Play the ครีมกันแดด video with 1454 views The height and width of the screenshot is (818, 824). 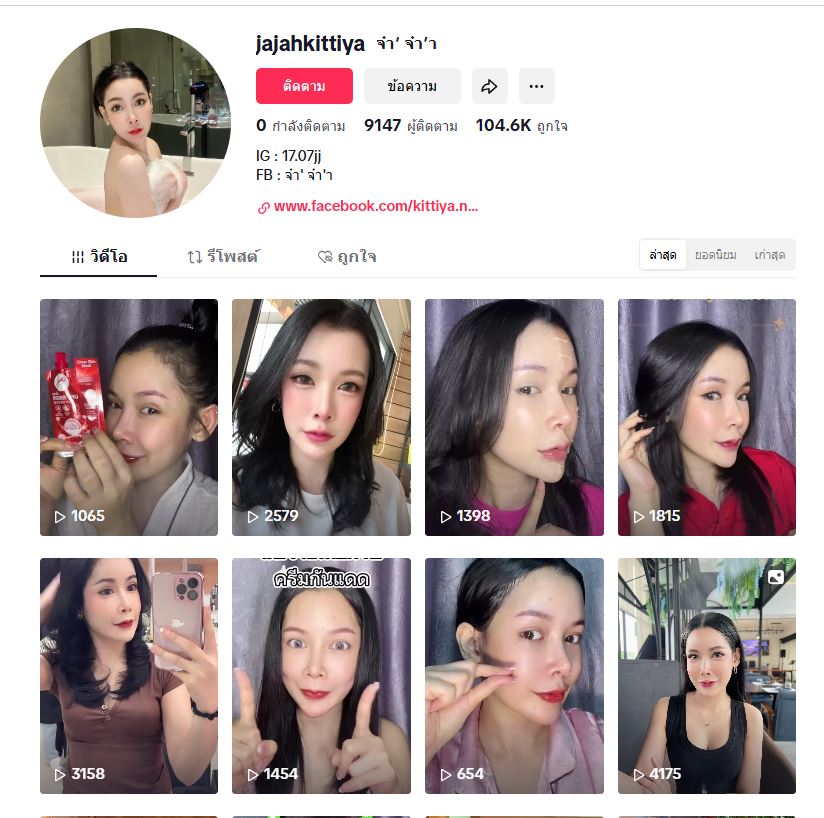coord(321,675)
